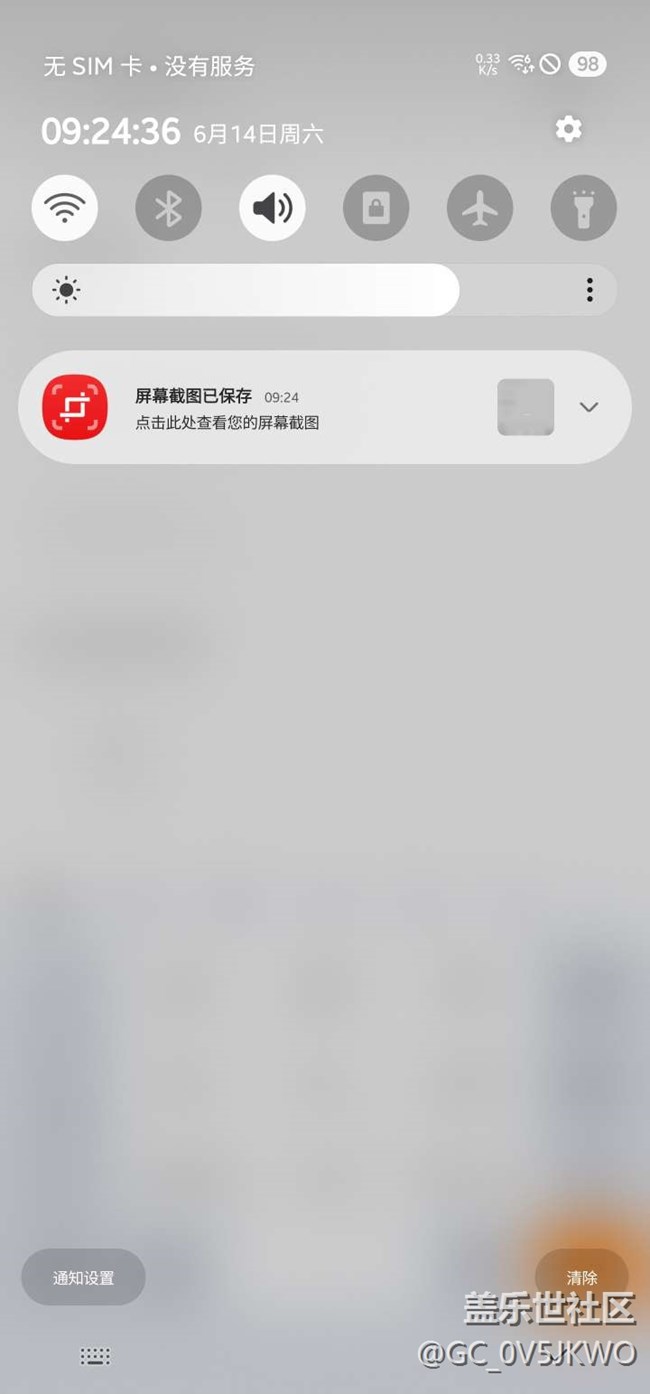Image resolution: width=650 pixels, height=1394 pixels.
Task: Expand the screenshot notification chevron
Action: click(589, 407)
